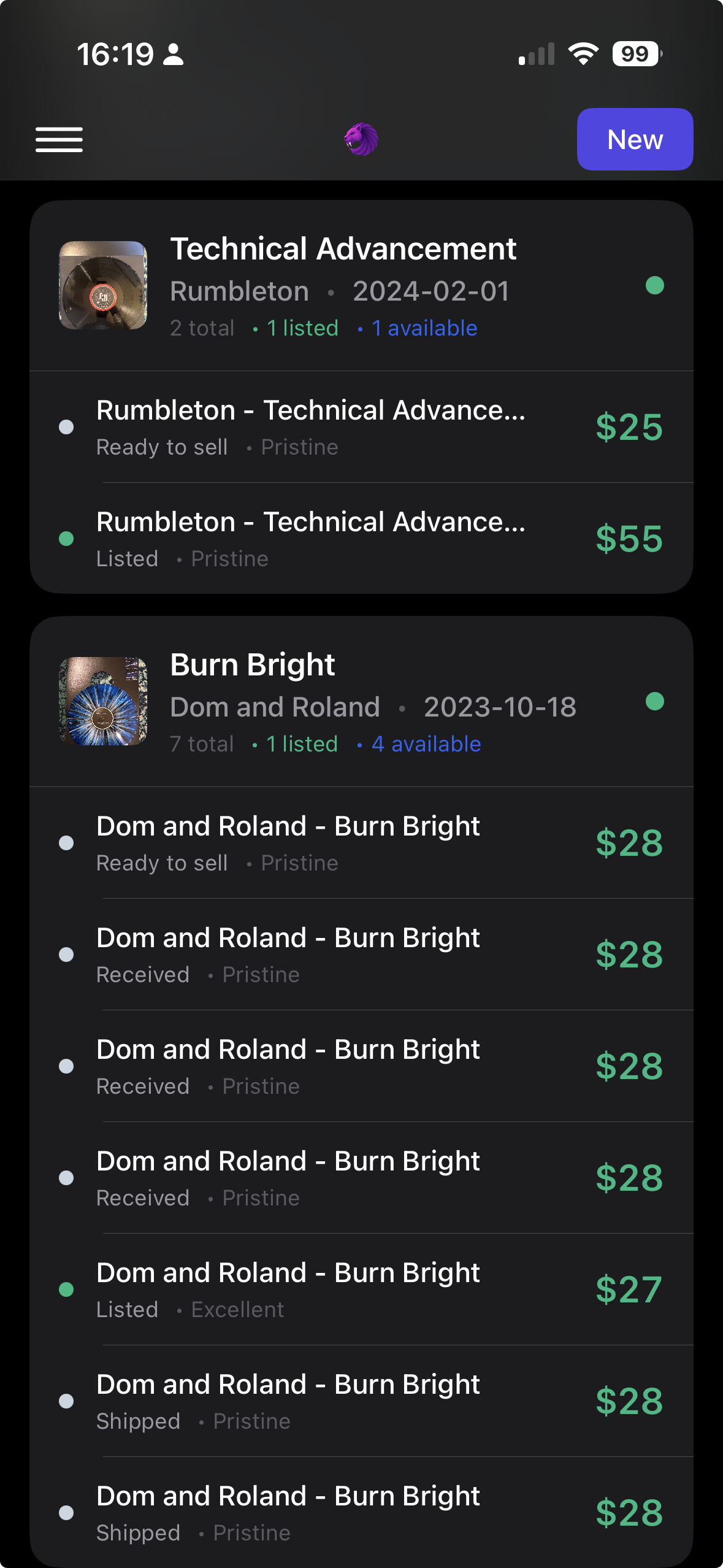Tap the New button
This screenshot has height=1568, width=723.
[635, 140]
